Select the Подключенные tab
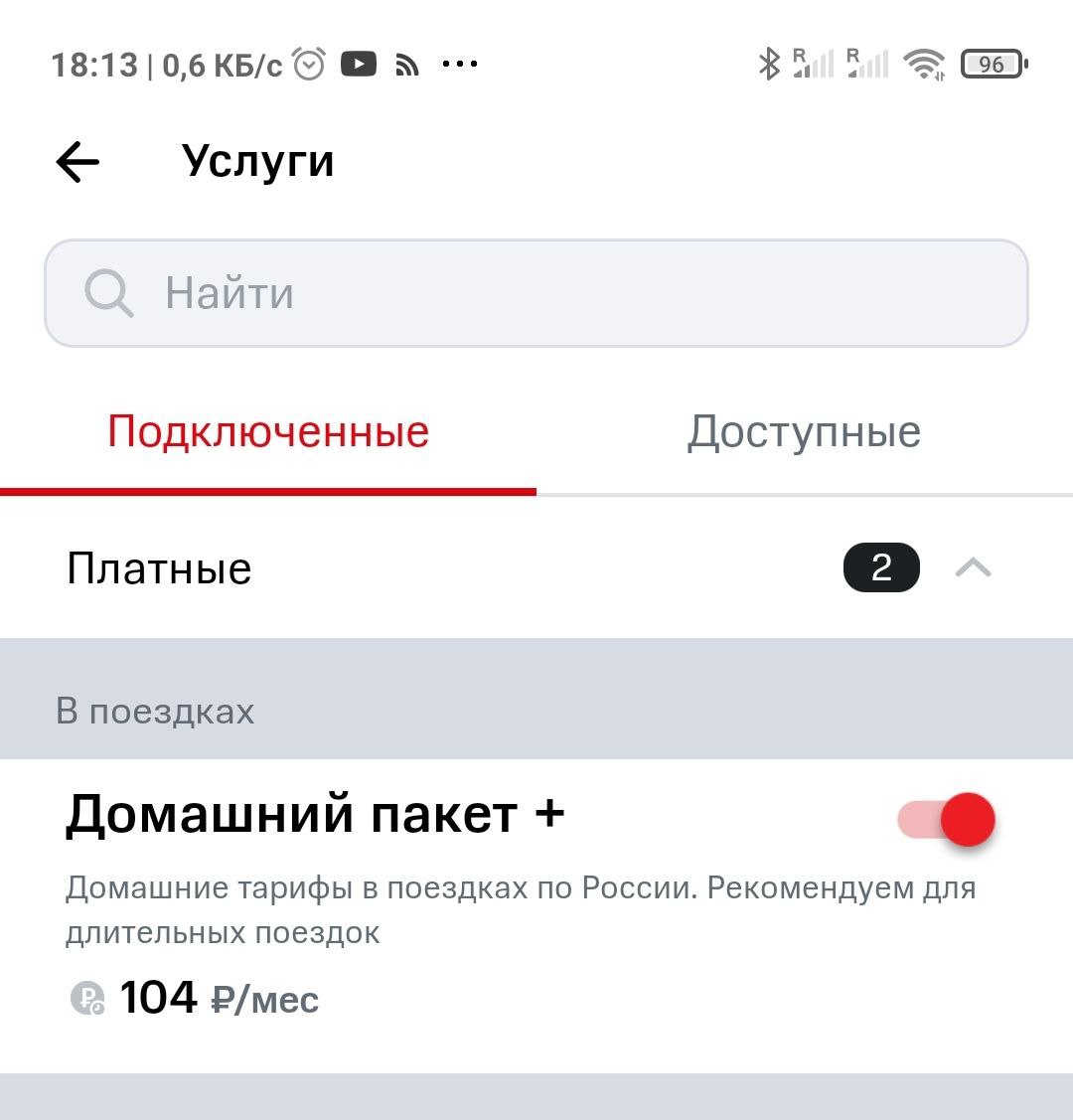1073x1120 pixels. click(x=268, y=432)
